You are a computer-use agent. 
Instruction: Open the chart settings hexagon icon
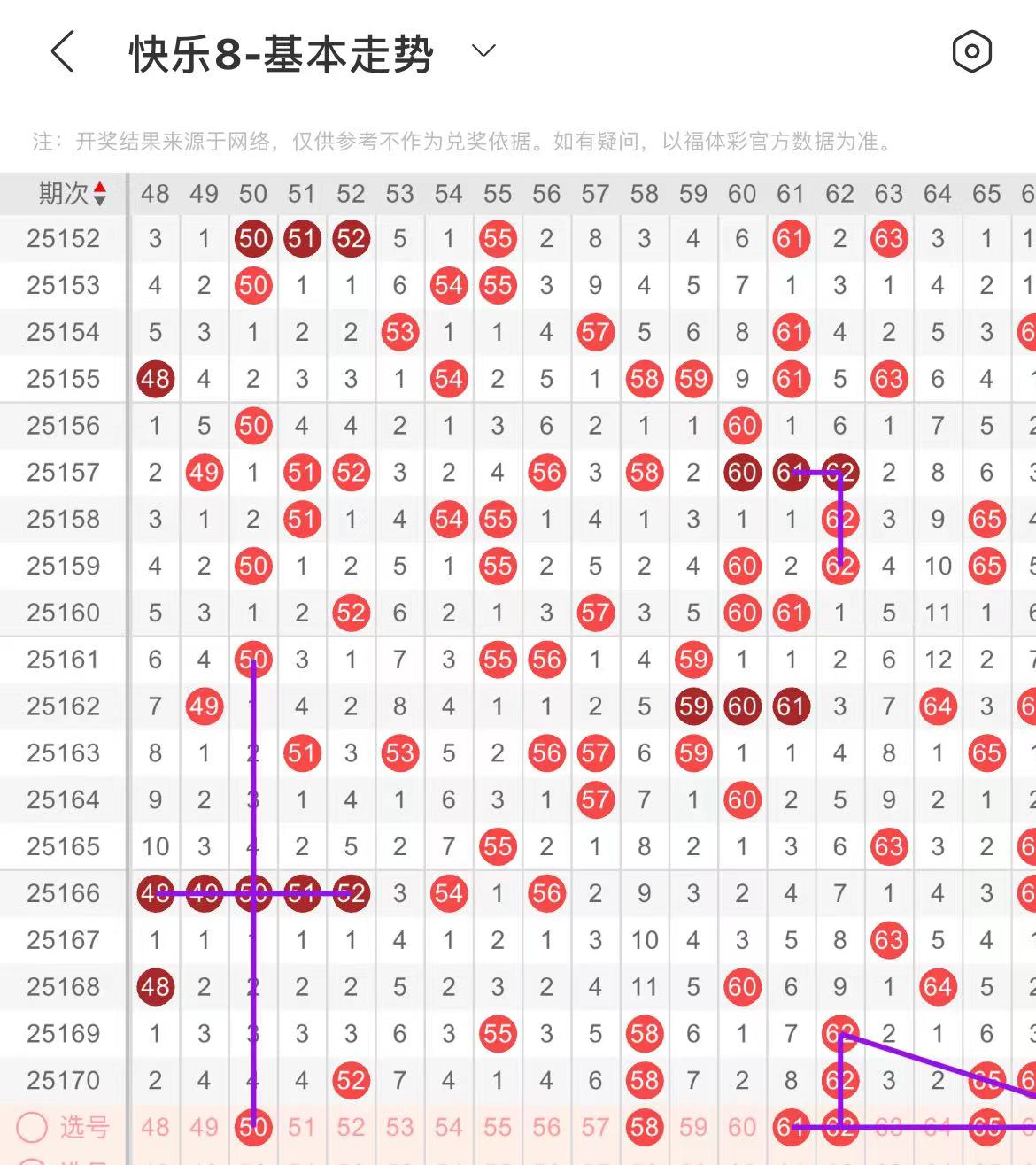point(971,51)
